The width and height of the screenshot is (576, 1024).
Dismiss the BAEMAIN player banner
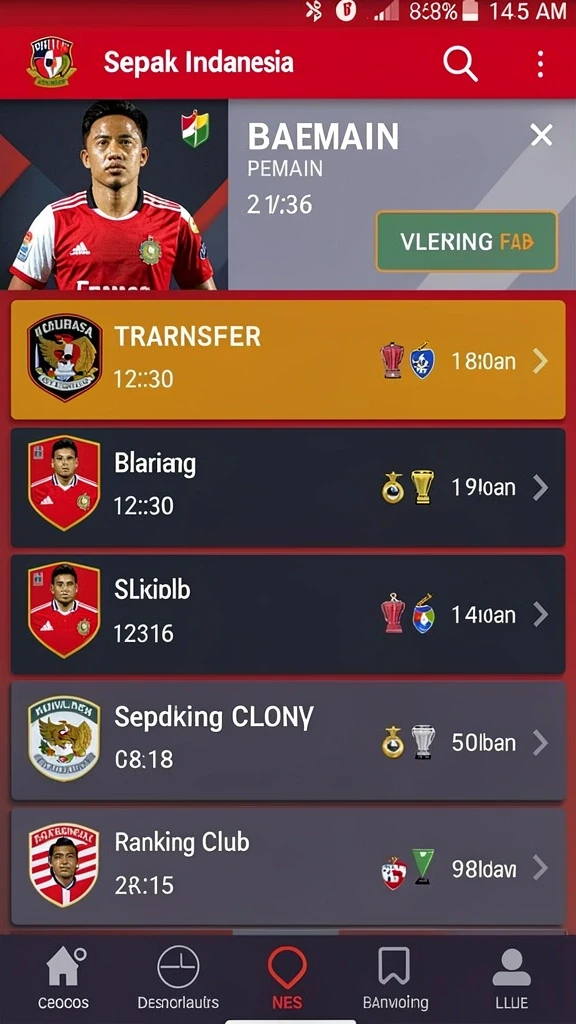point(541,135)
